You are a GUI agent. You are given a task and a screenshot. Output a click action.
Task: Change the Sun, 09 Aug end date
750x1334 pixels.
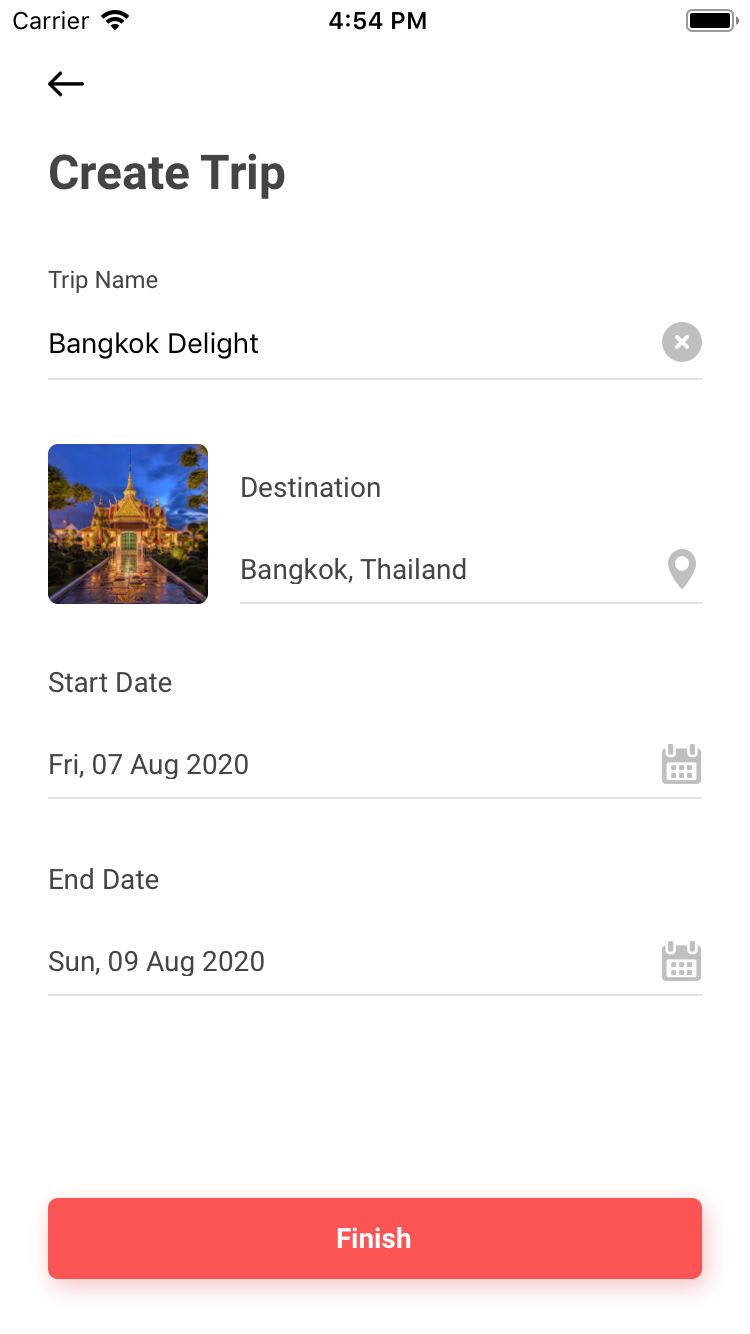pos(352,962)
